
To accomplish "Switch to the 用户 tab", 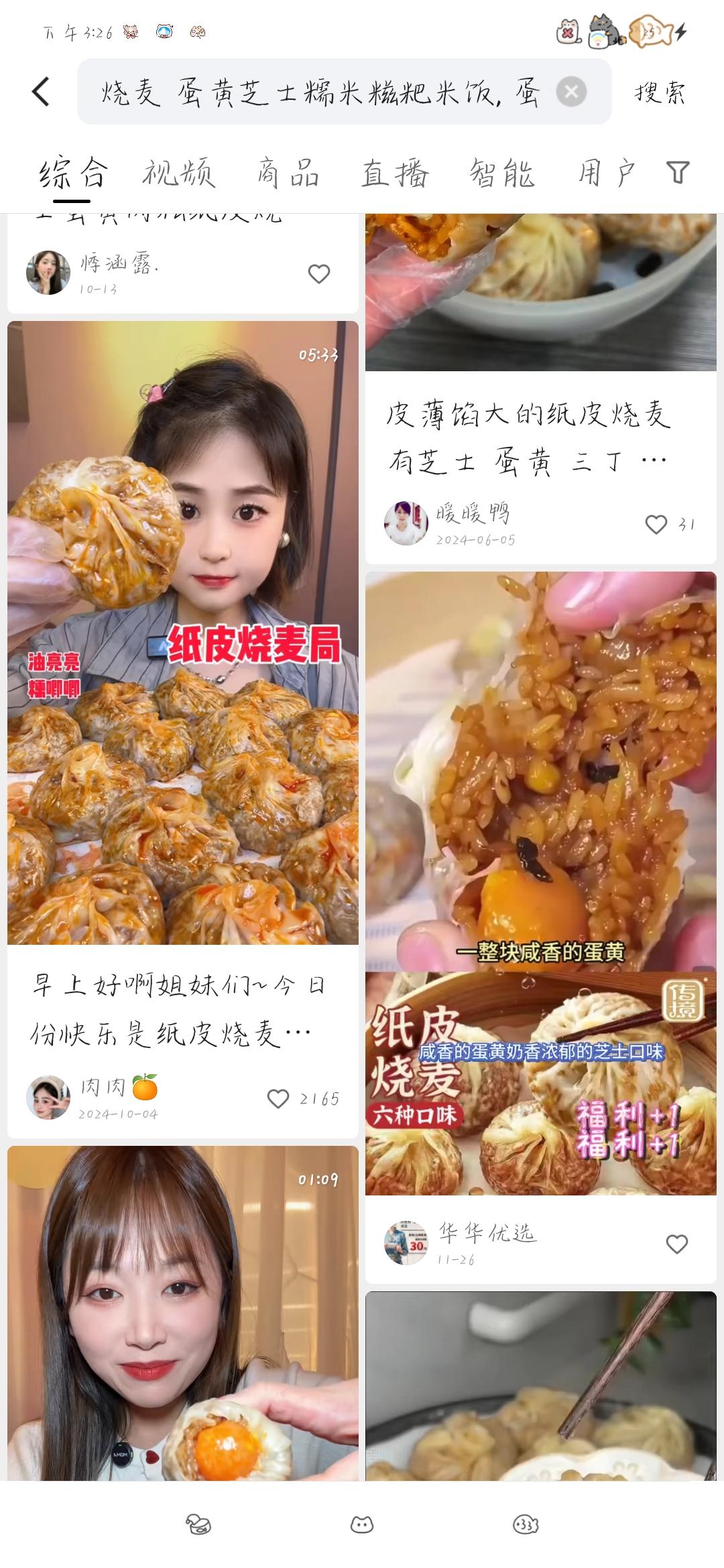I will coord(605,173).
